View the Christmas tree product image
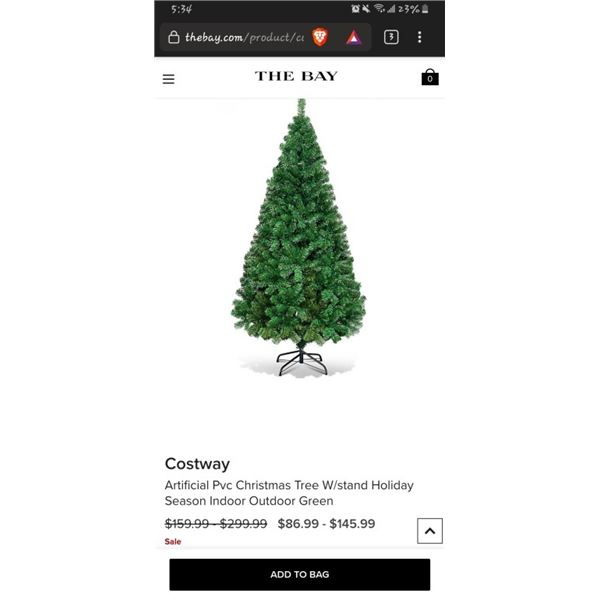600x600 pixels. [300, 240]
